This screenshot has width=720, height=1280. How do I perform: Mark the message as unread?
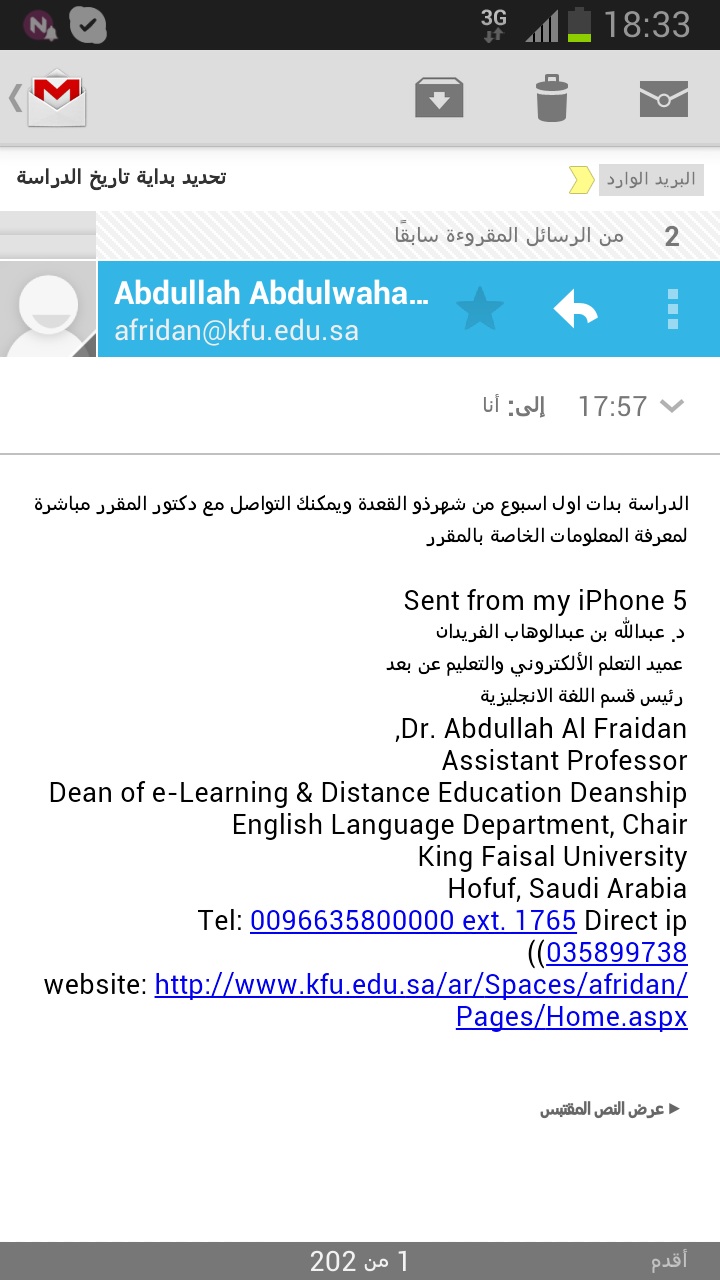point(664,98)
